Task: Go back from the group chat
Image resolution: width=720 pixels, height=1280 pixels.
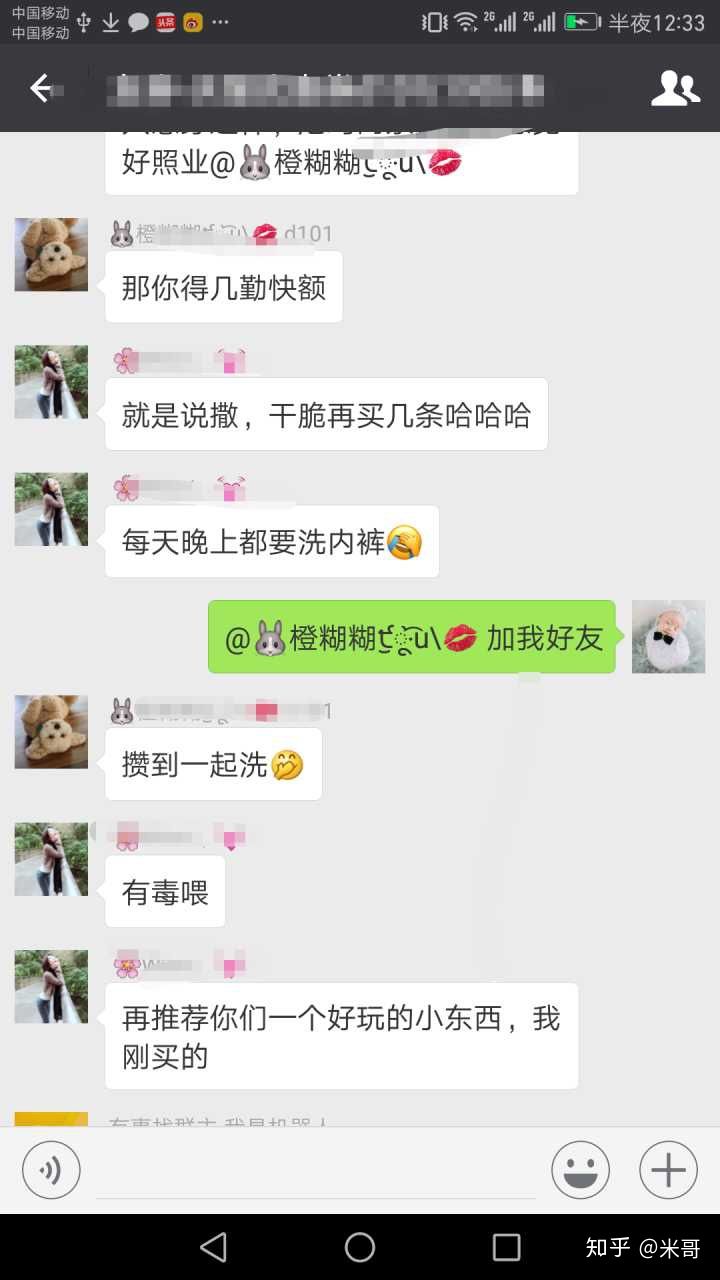Action: coord(40,88)
